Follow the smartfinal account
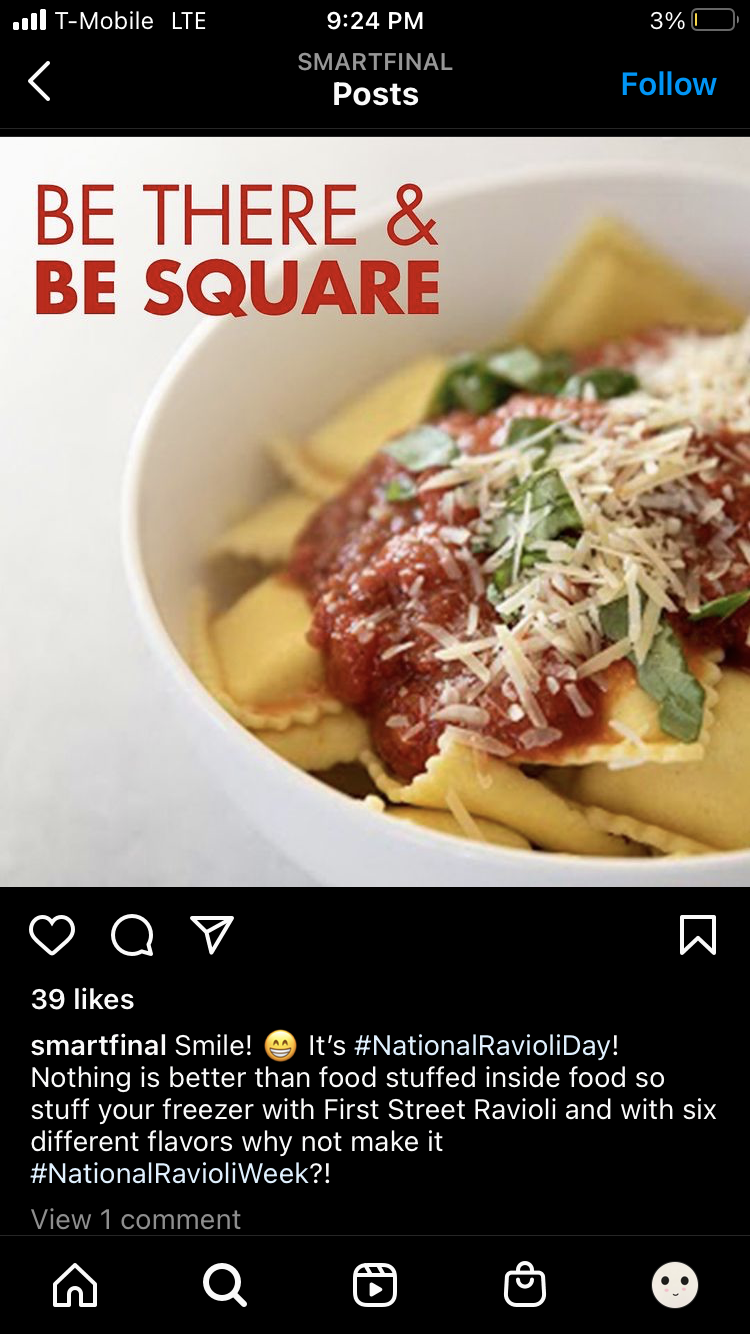Image resolution: width=750 pixels, height=1334 pixels. (668, 84)
